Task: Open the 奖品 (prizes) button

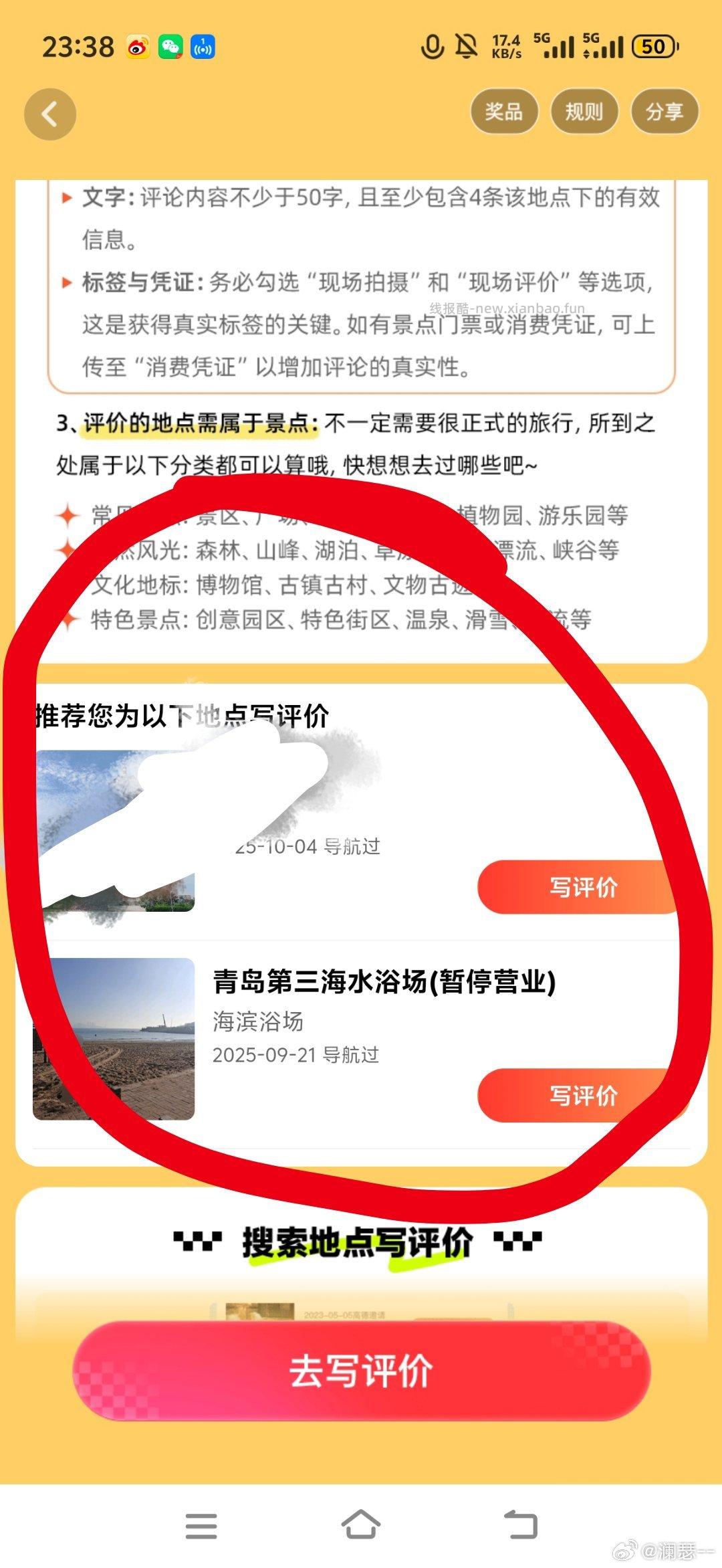Action: [x=506, y=112]
